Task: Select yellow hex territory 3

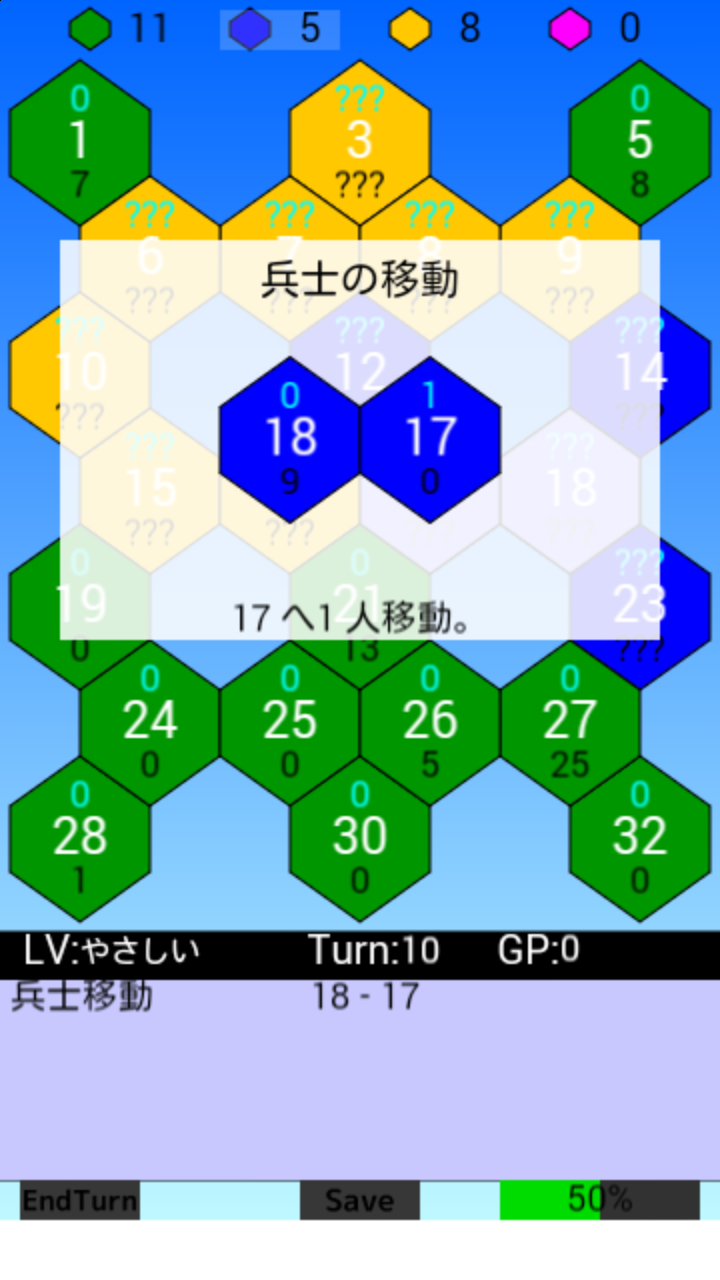Action: 360,141
